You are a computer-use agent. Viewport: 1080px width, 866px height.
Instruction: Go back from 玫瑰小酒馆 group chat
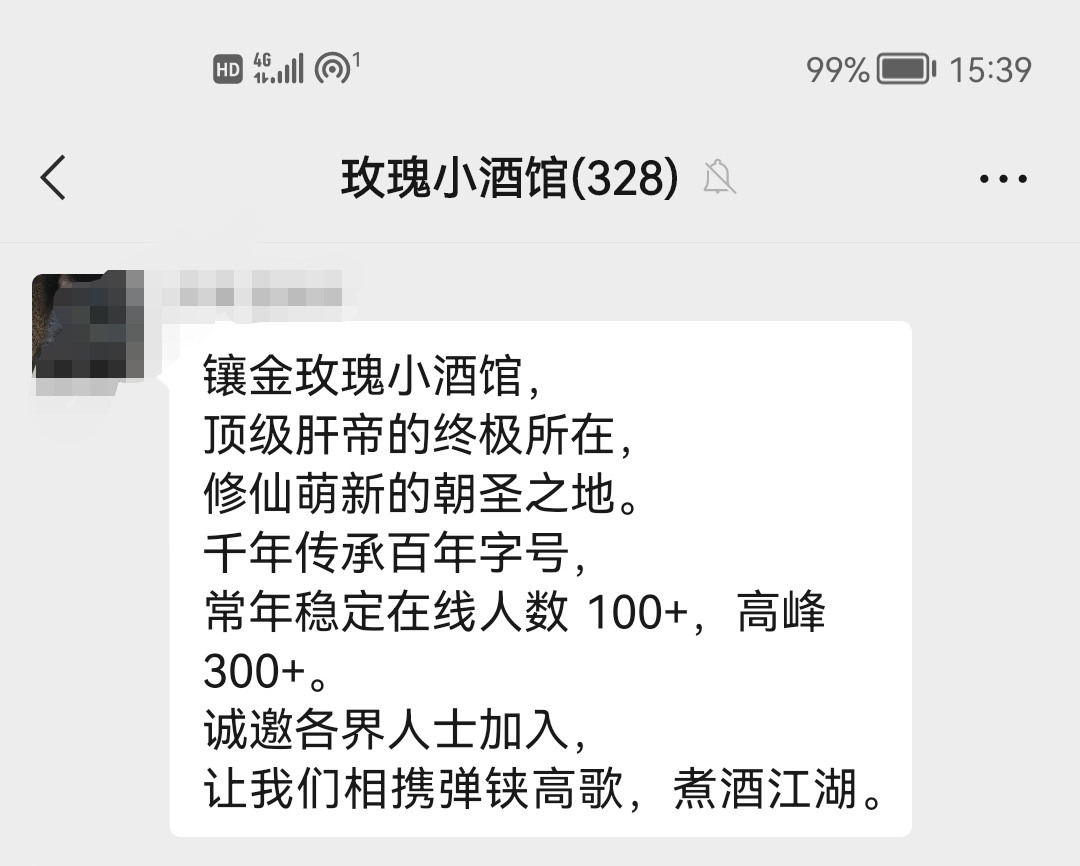coord(53,179)
